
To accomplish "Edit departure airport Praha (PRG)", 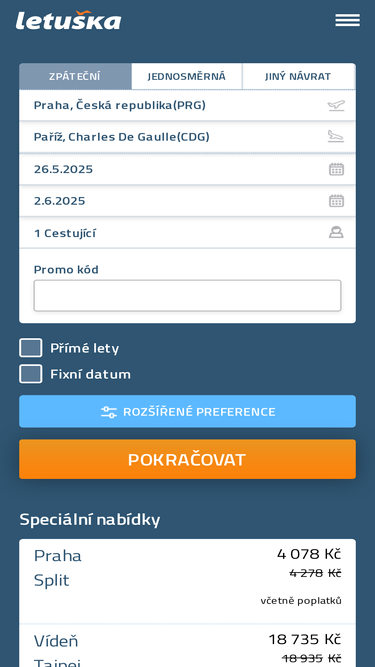I will click(188, 105).
